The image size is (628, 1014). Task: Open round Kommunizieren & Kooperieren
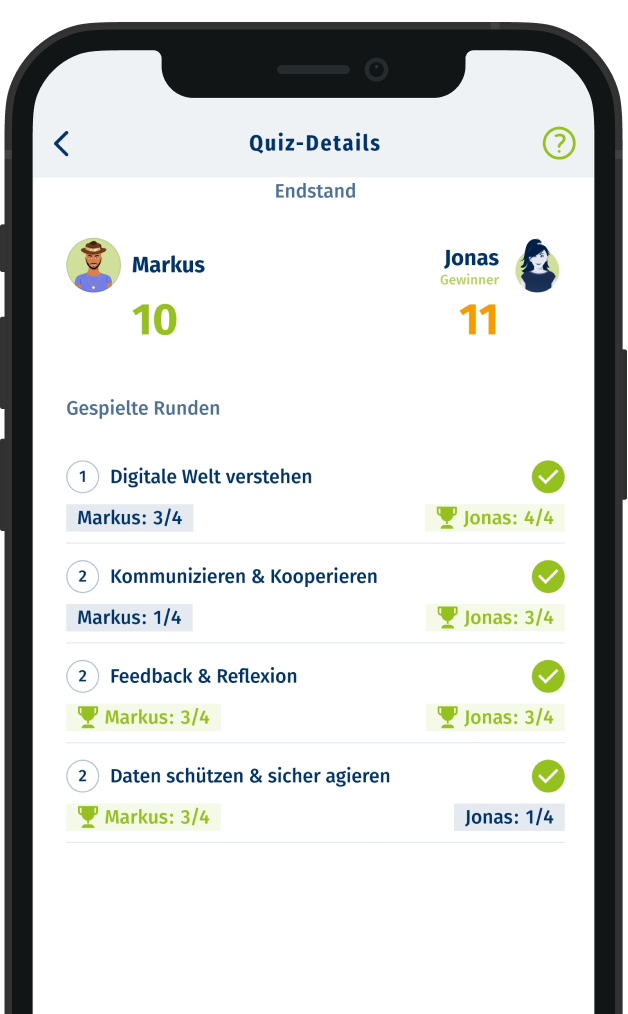pos(243,577)
